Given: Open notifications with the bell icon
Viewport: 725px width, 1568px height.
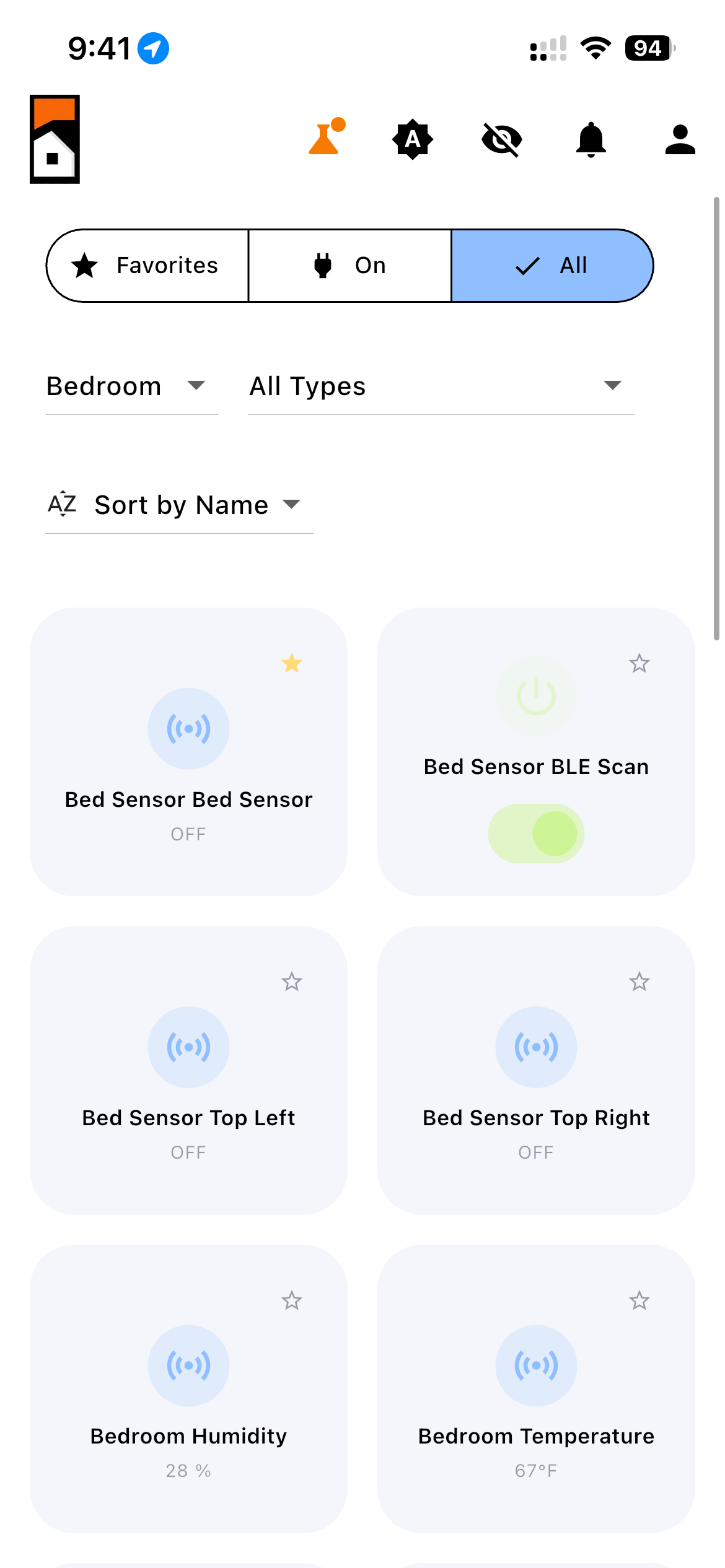Looking at the screenshot, I should [x=591, y=139].
